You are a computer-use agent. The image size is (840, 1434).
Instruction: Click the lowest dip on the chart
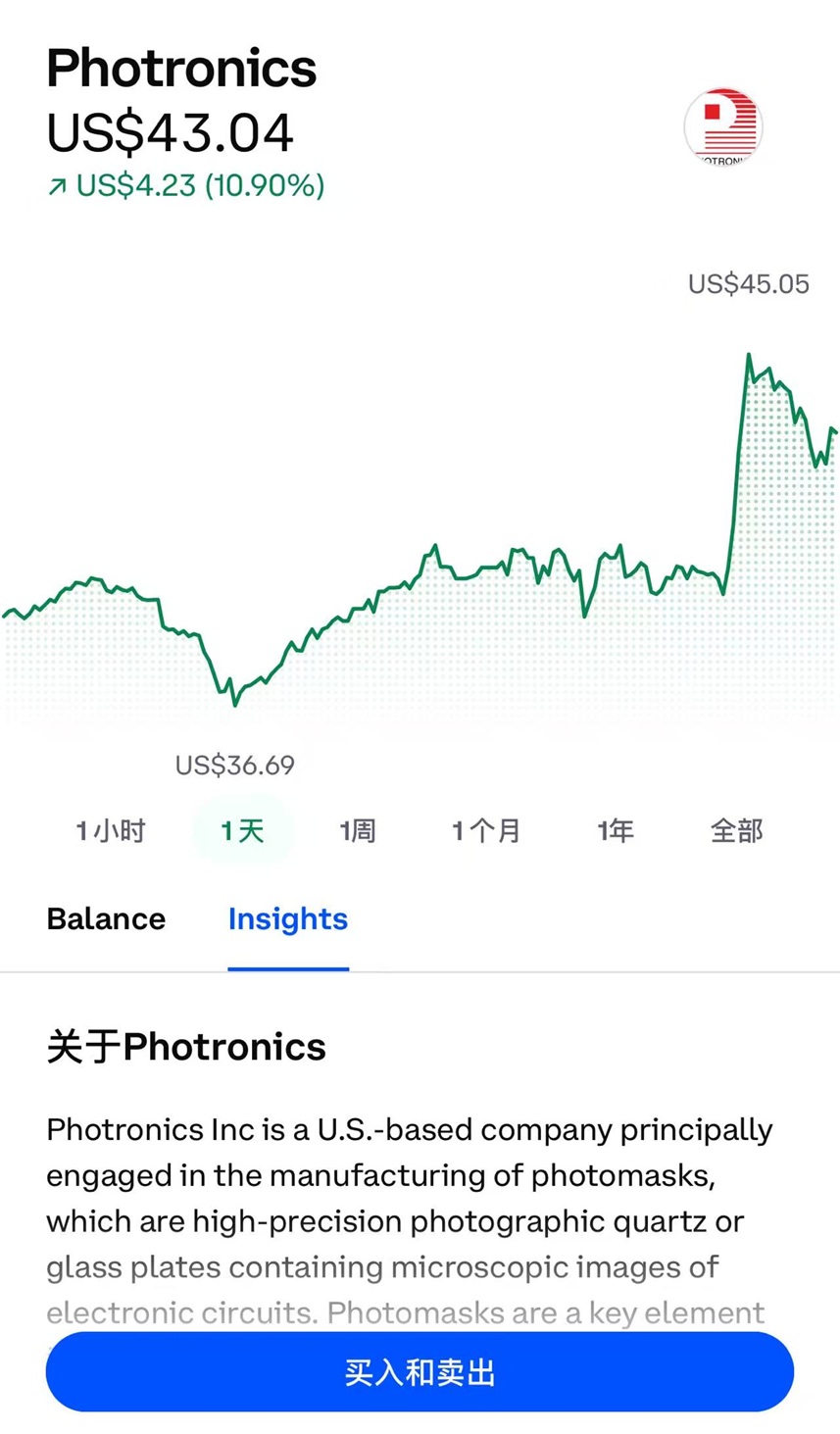[234, 702]
